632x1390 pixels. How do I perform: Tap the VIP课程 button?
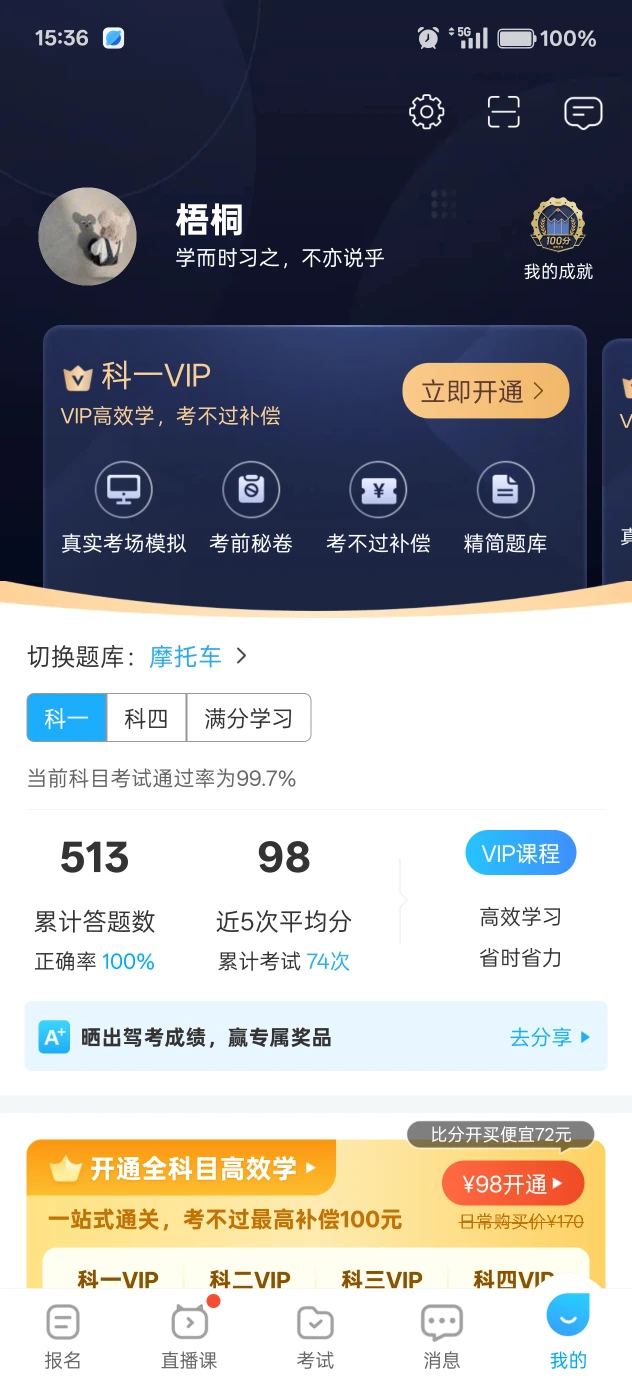(521, 853)
